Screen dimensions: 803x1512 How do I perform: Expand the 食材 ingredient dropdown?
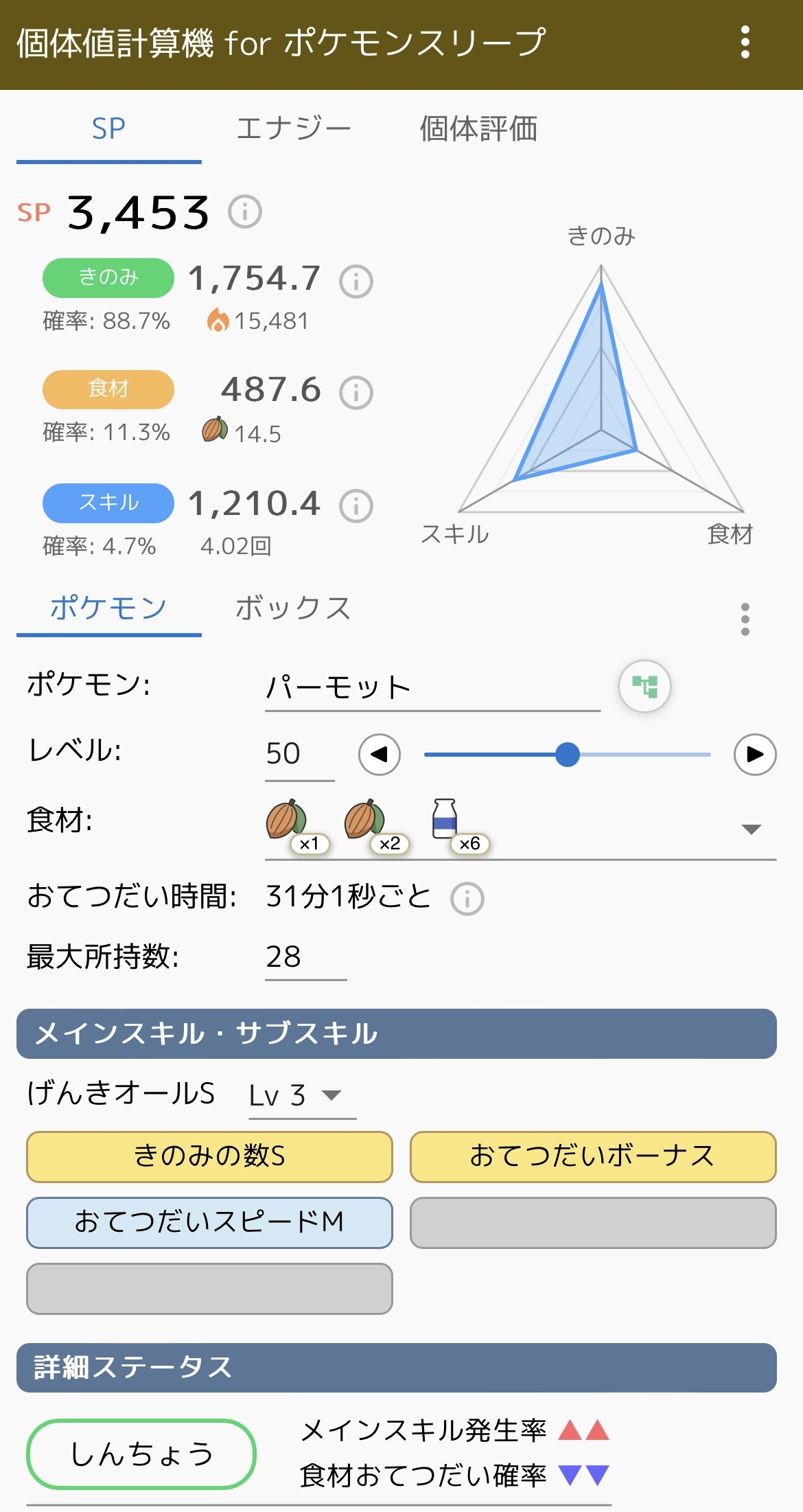pyautogui.click(x=752, y=829)
